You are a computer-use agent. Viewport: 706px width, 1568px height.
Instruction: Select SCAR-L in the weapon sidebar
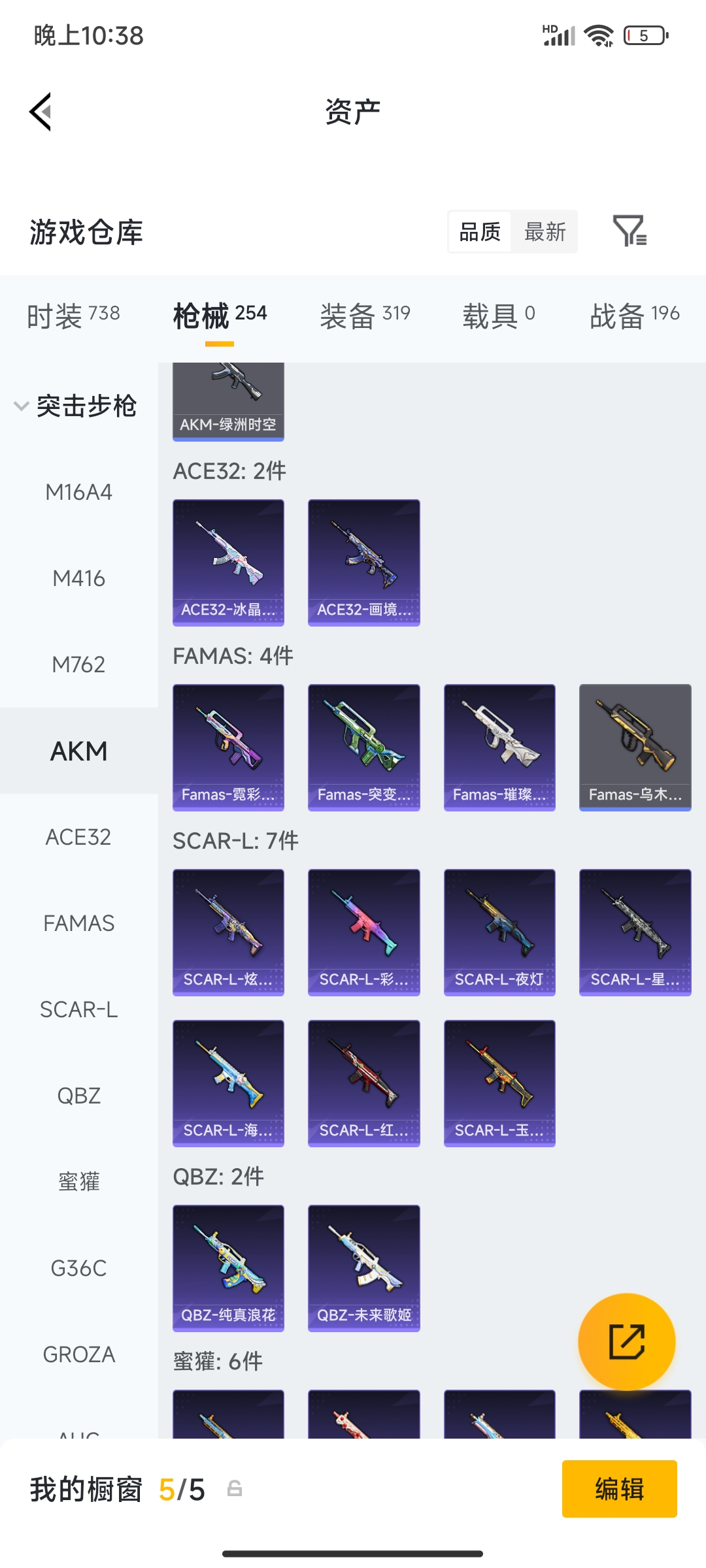tap(79, 1009)
